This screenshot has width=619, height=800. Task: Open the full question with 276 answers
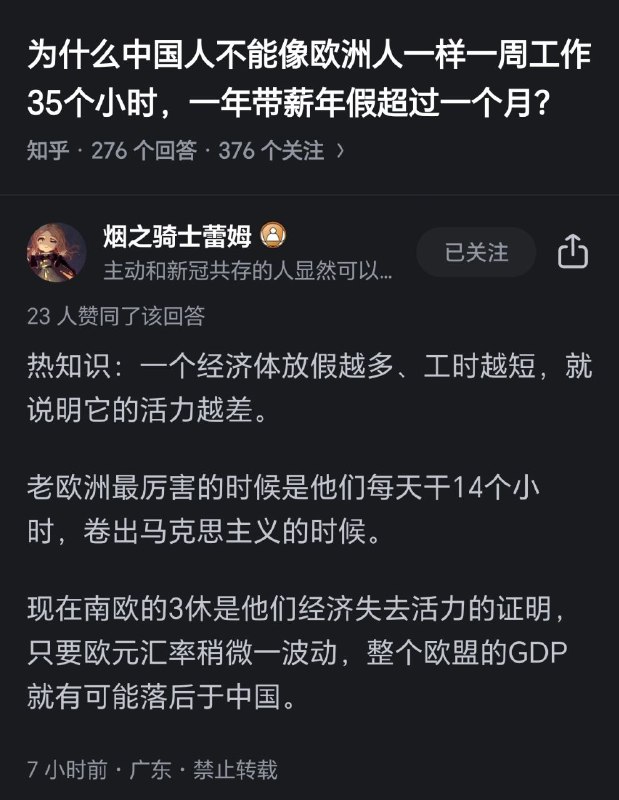185,151
